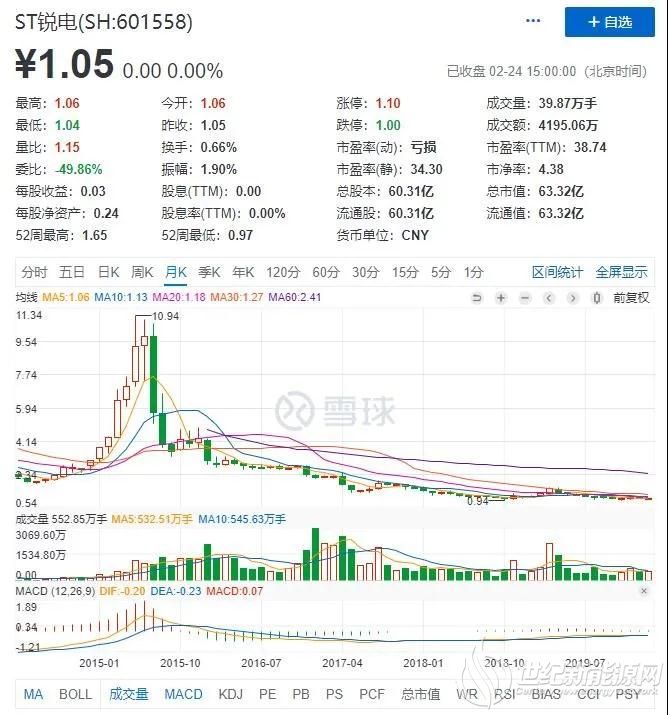Switch chart to 分时 view
The image size is (668, 715).
pyautogui.click(x=34, y=272)
